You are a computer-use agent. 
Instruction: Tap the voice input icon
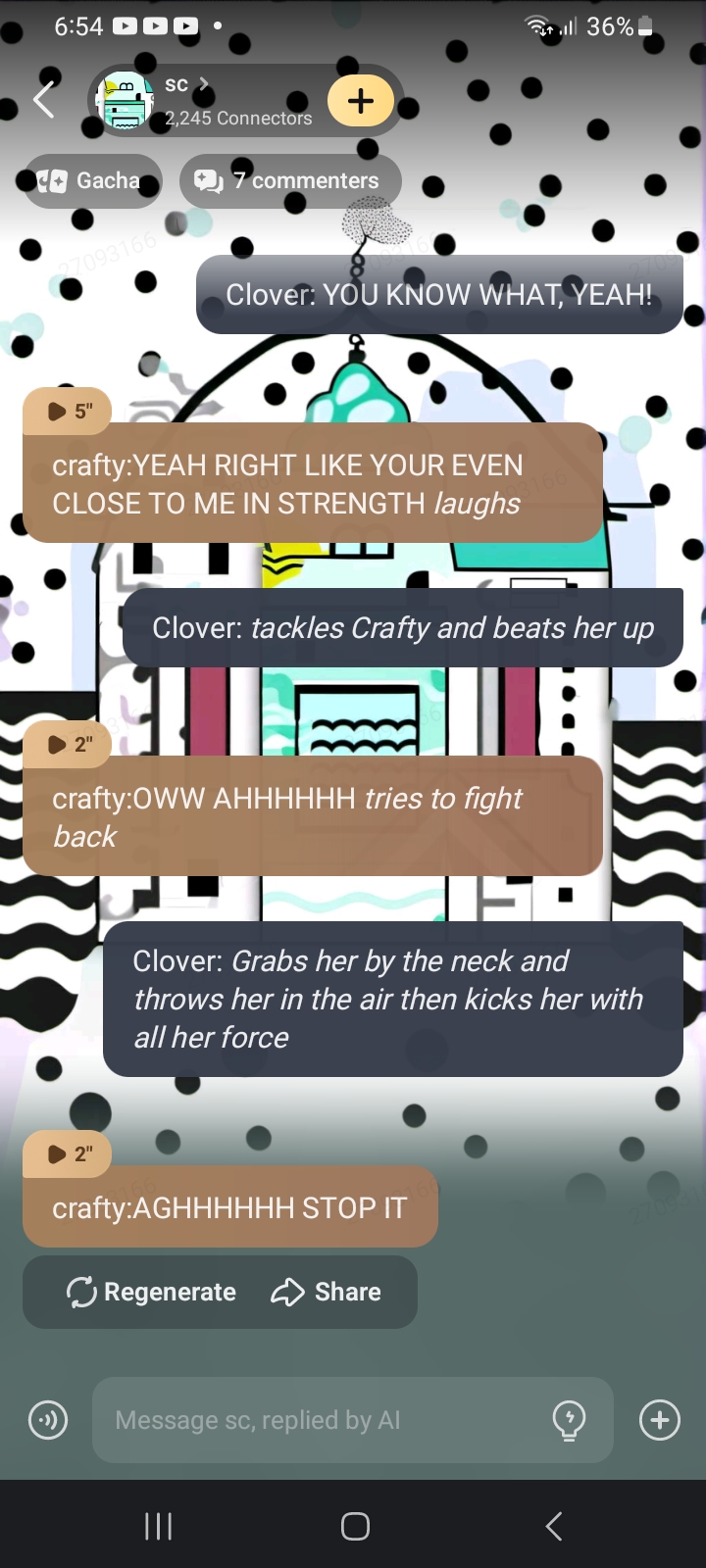[48, 1420]
